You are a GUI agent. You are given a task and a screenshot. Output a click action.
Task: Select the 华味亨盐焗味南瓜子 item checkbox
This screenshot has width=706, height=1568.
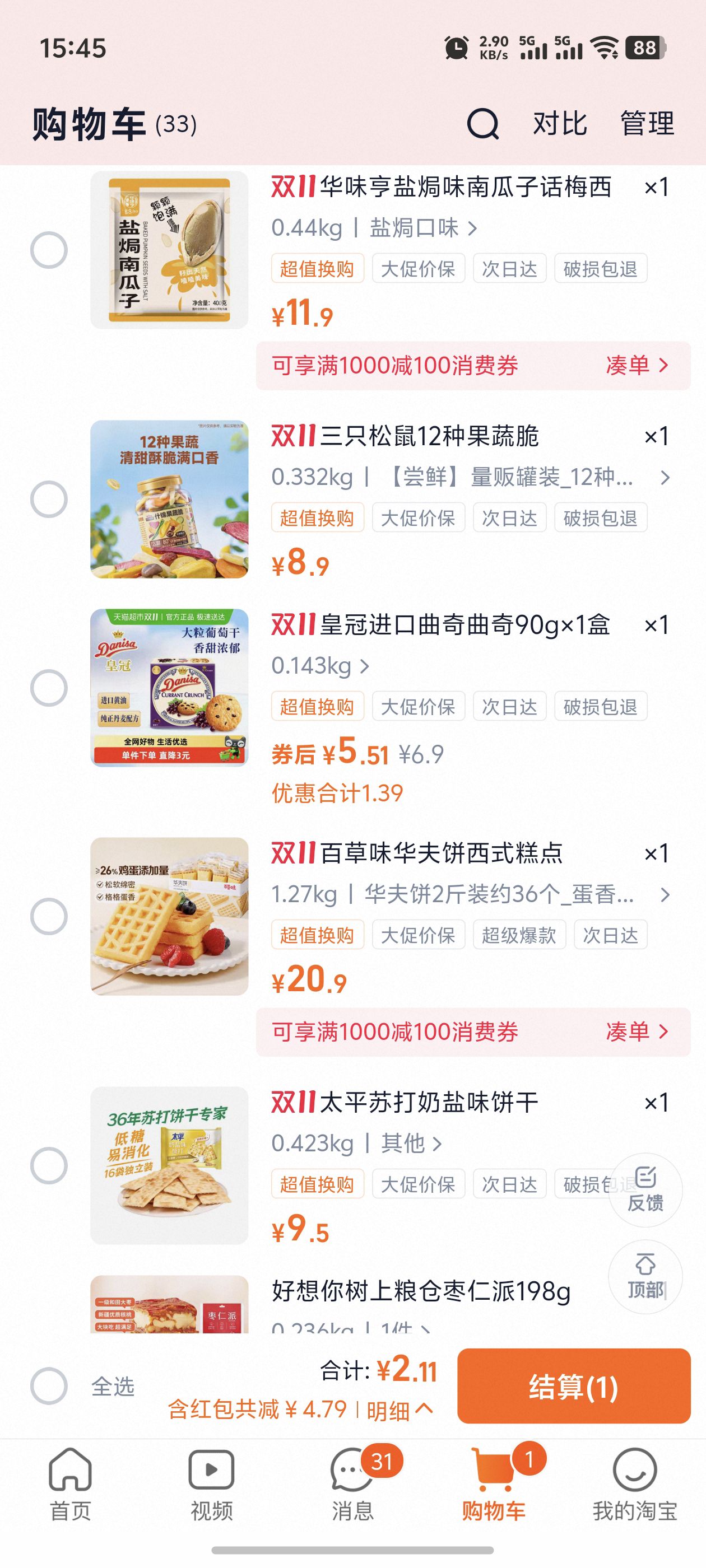point(49,250)
